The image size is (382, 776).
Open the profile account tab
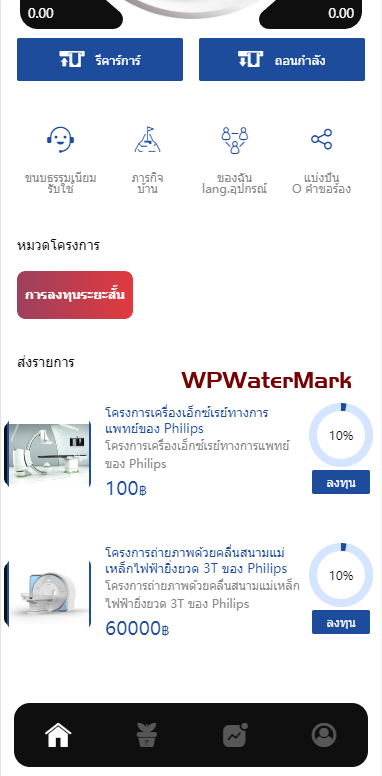point(324,735)
